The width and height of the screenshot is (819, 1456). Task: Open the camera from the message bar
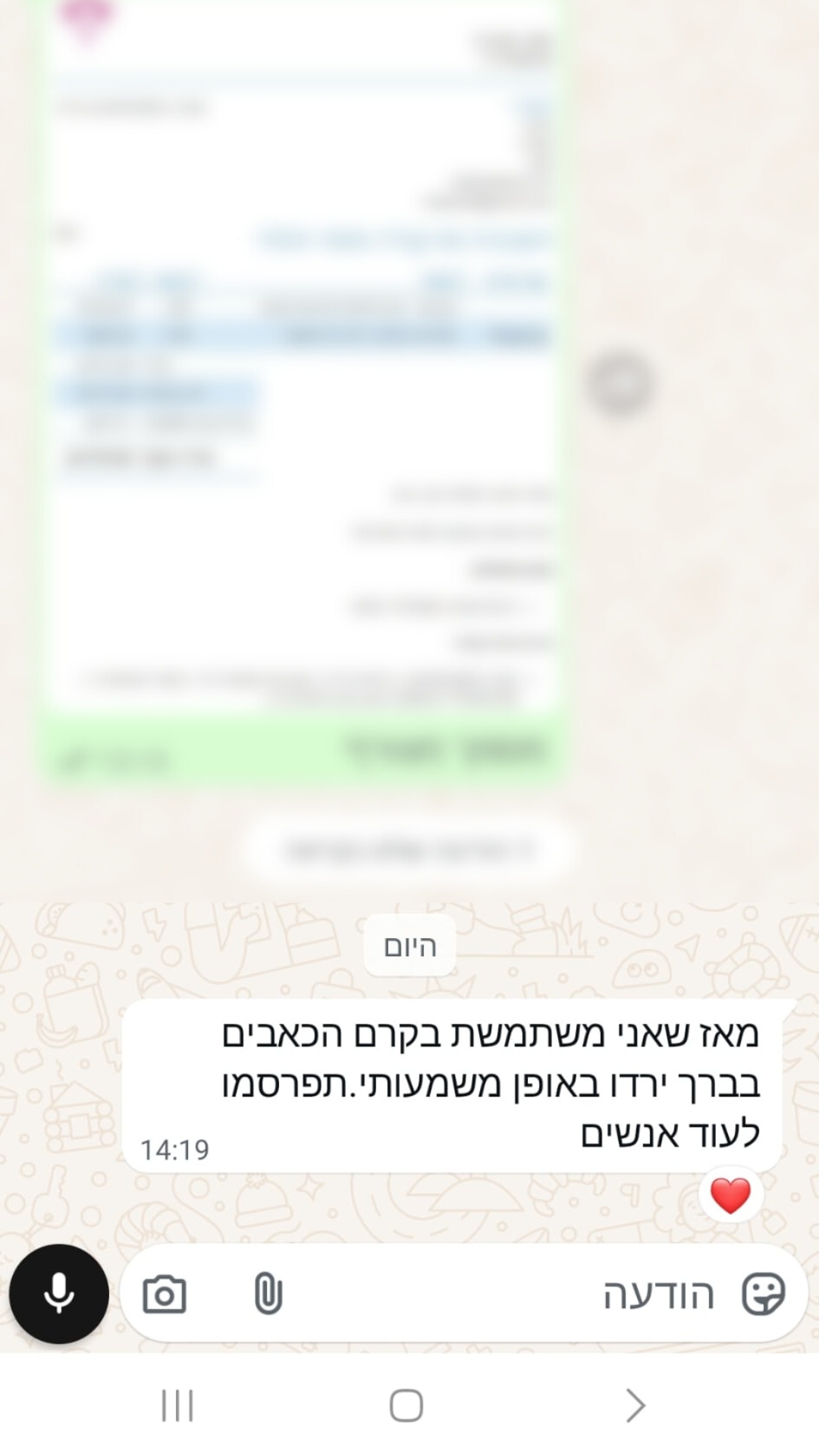tap(165, 1294)
